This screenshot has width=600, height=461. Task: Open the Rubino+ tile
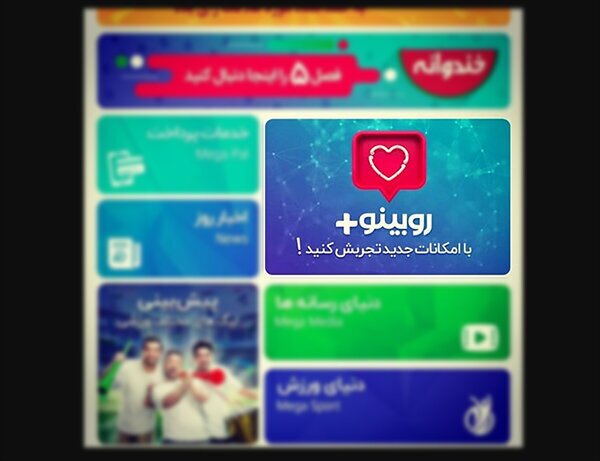pos(387,196)
